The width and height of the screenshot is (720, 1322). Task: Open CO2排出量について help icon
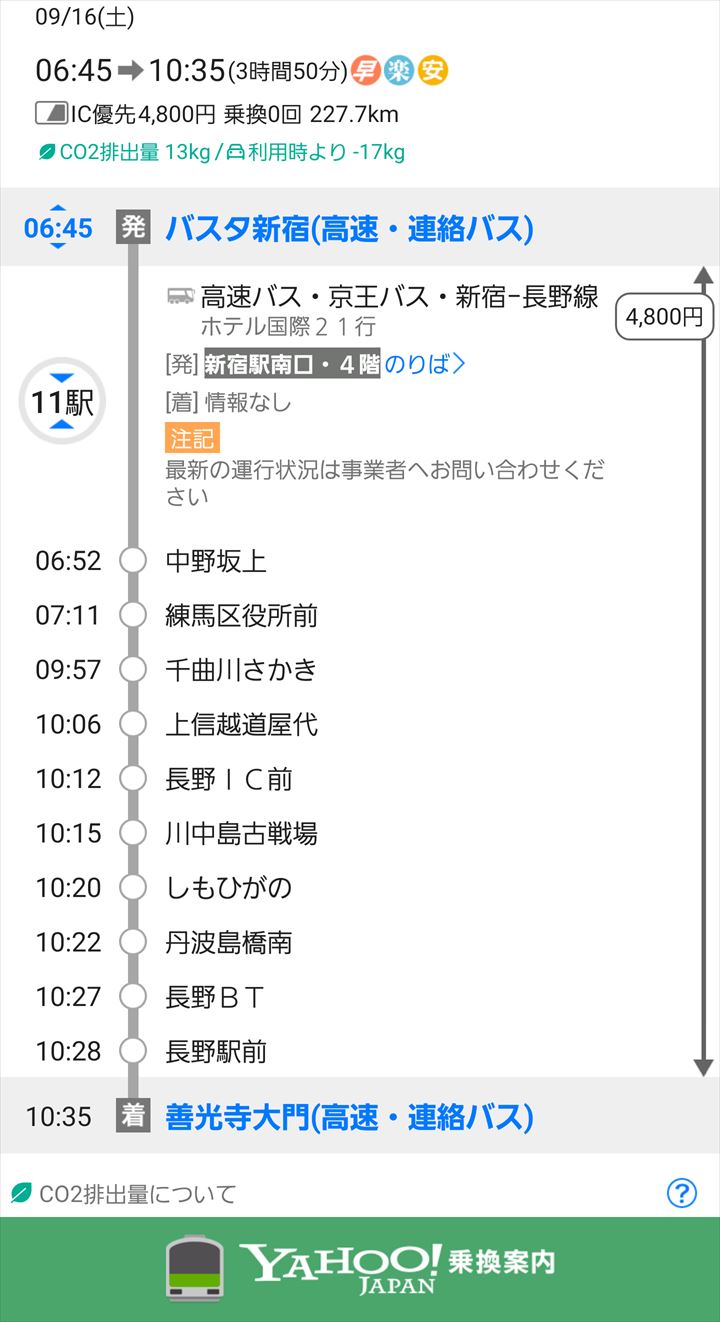[681, 1193]
